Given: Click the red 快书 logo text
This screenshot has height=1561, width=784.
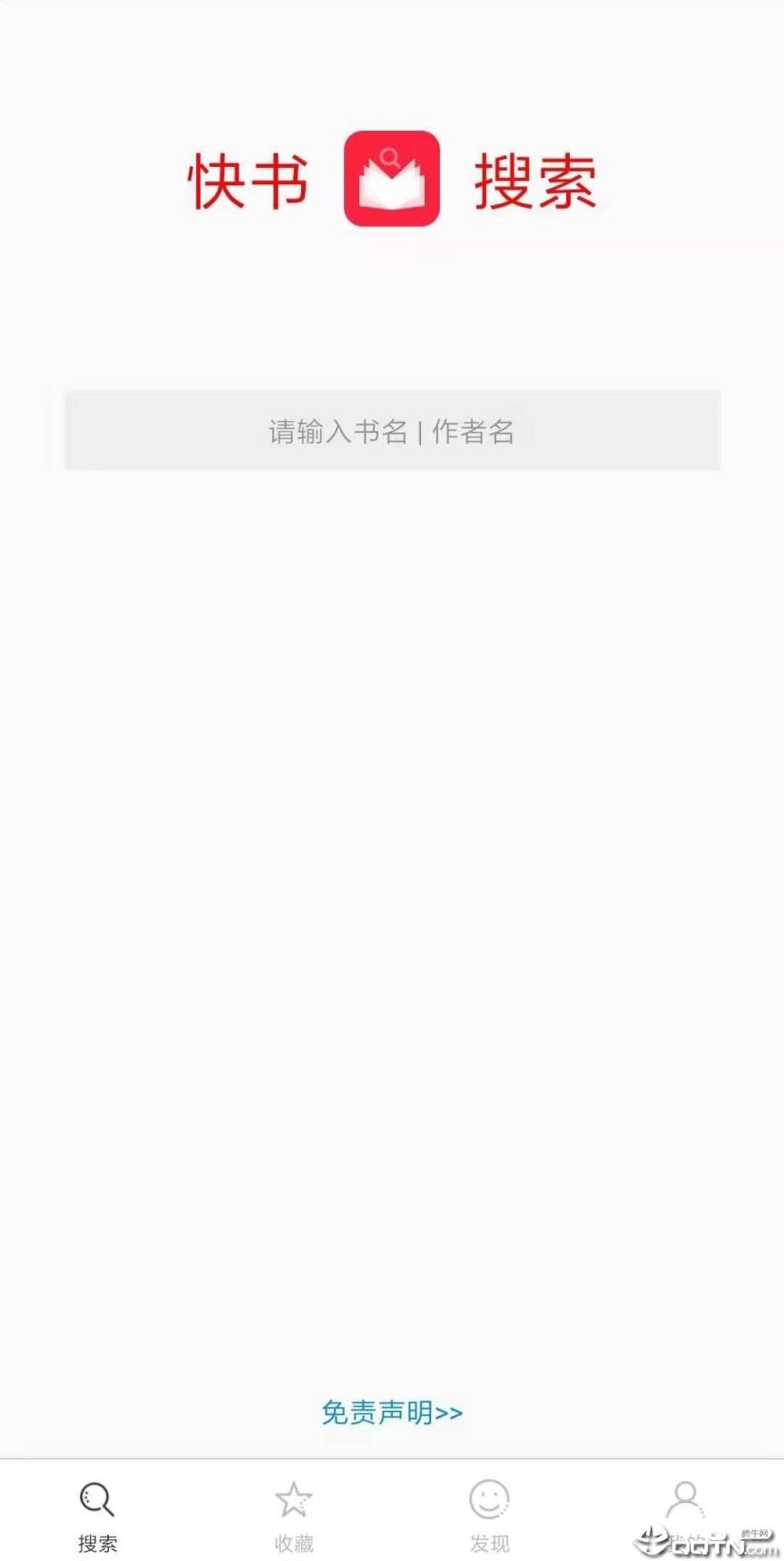Looking at the screenshot, I should [247, 182].
